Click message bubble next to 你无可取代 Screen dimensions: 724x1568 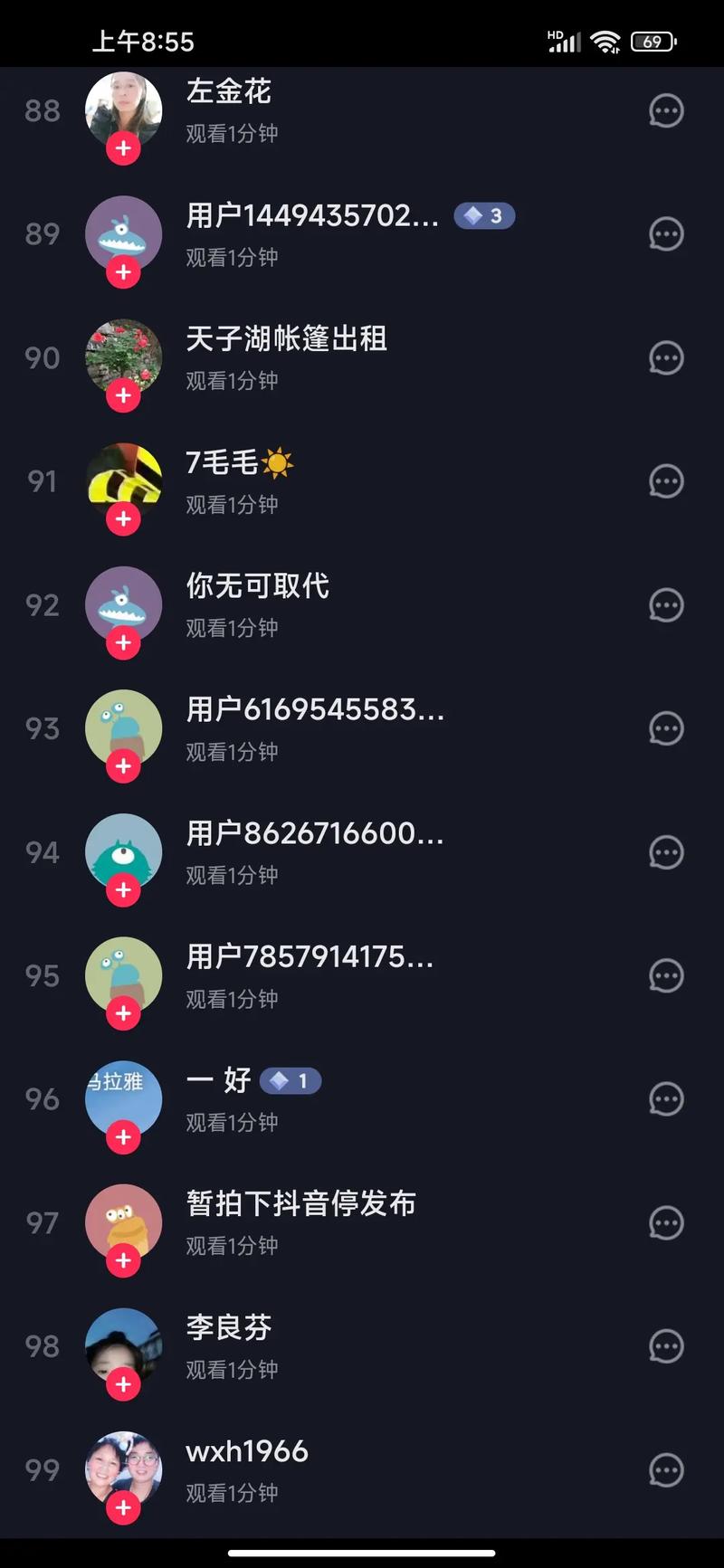click(666, 605)
